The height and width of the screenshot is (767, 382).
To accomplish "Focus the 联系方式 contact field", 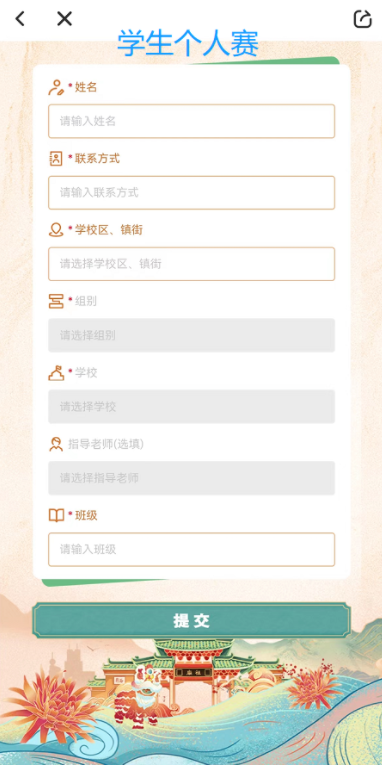I will [x=191, y=192].
